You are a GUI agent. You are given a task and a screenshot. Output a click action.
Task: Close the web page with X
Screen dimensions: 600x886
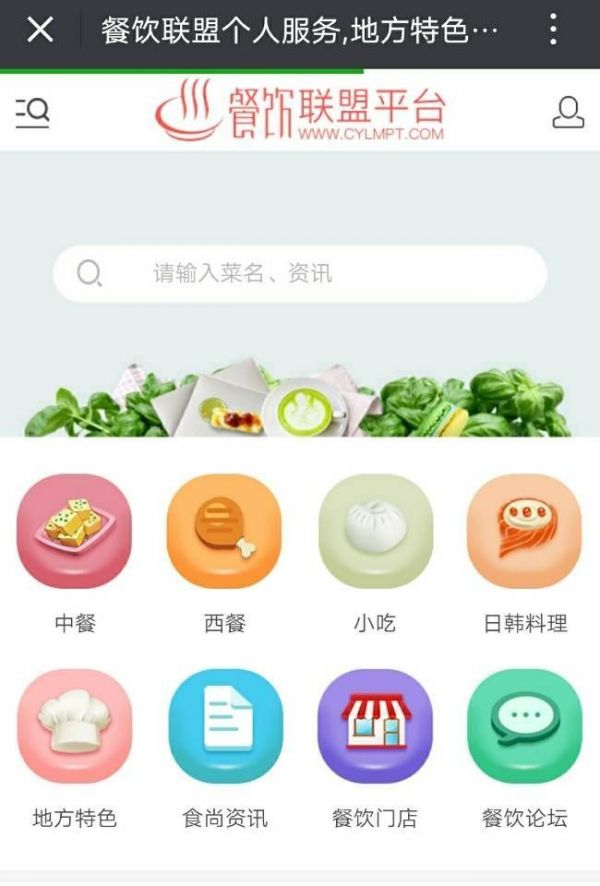[40, 30]
